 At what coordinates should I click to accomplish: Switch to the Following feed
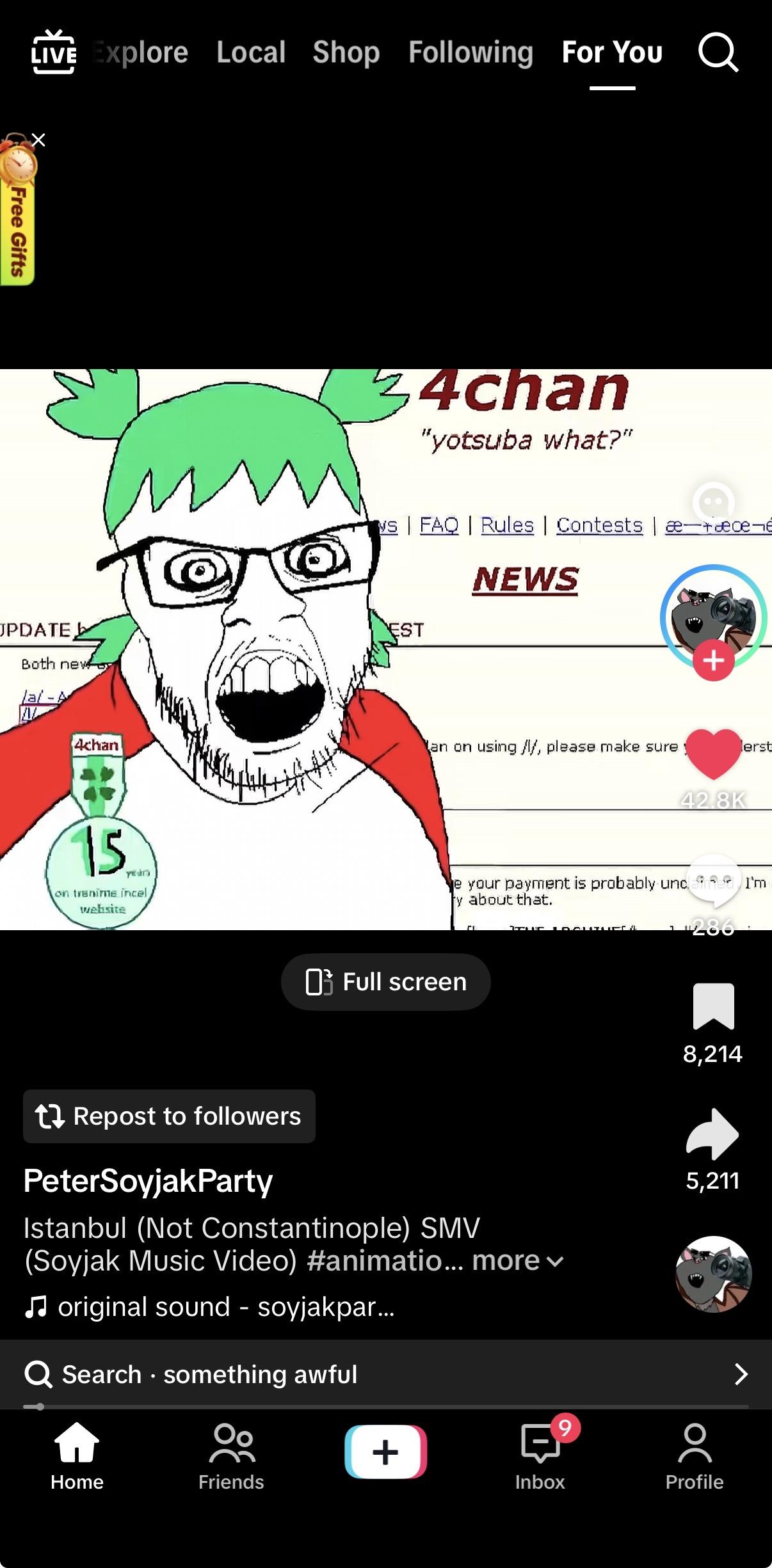pos(471,52)
